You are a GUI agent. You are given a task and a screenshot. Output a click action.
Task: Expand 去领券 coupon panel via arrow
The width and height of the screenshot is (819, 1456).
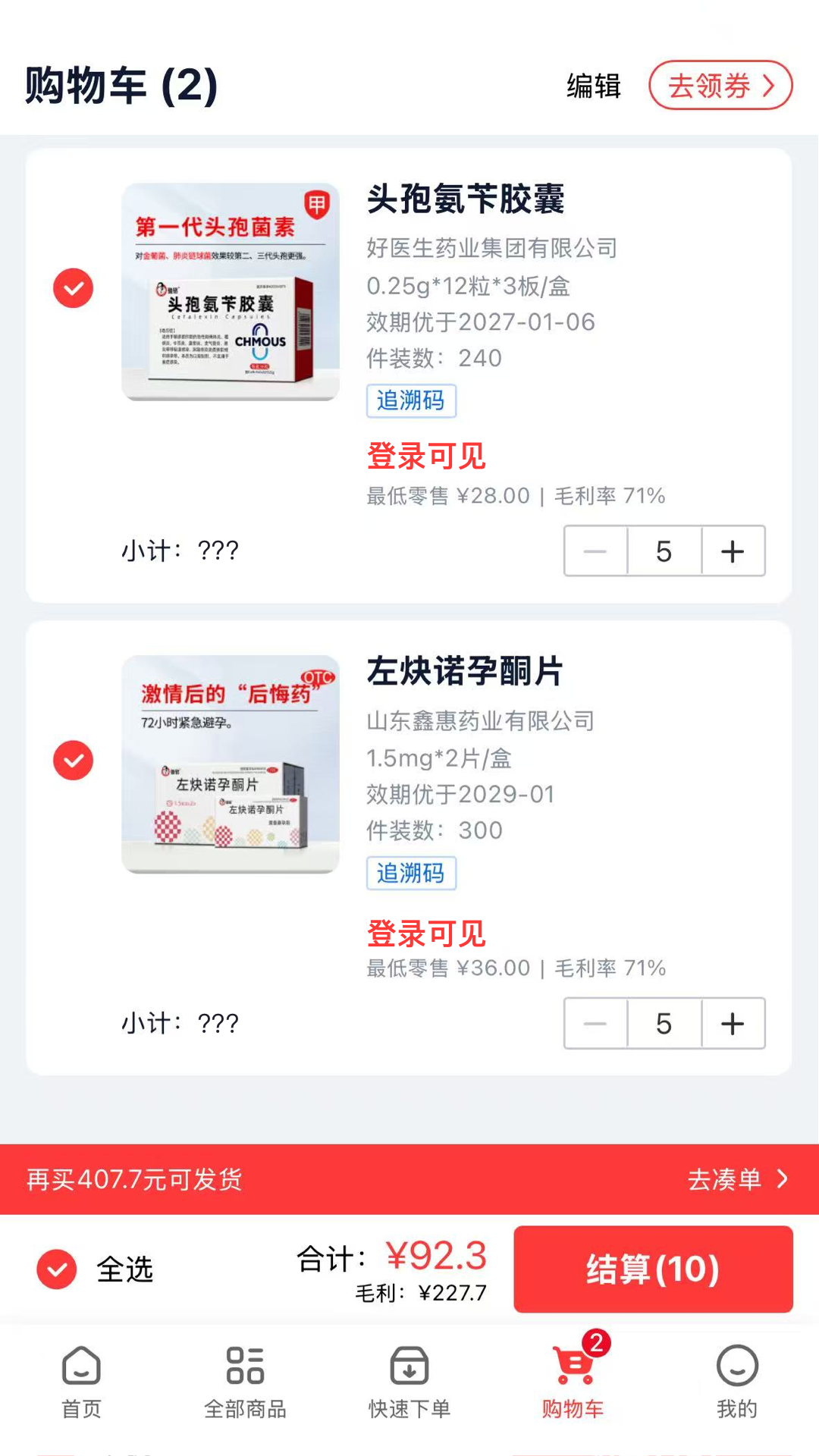tap(770, 86)
